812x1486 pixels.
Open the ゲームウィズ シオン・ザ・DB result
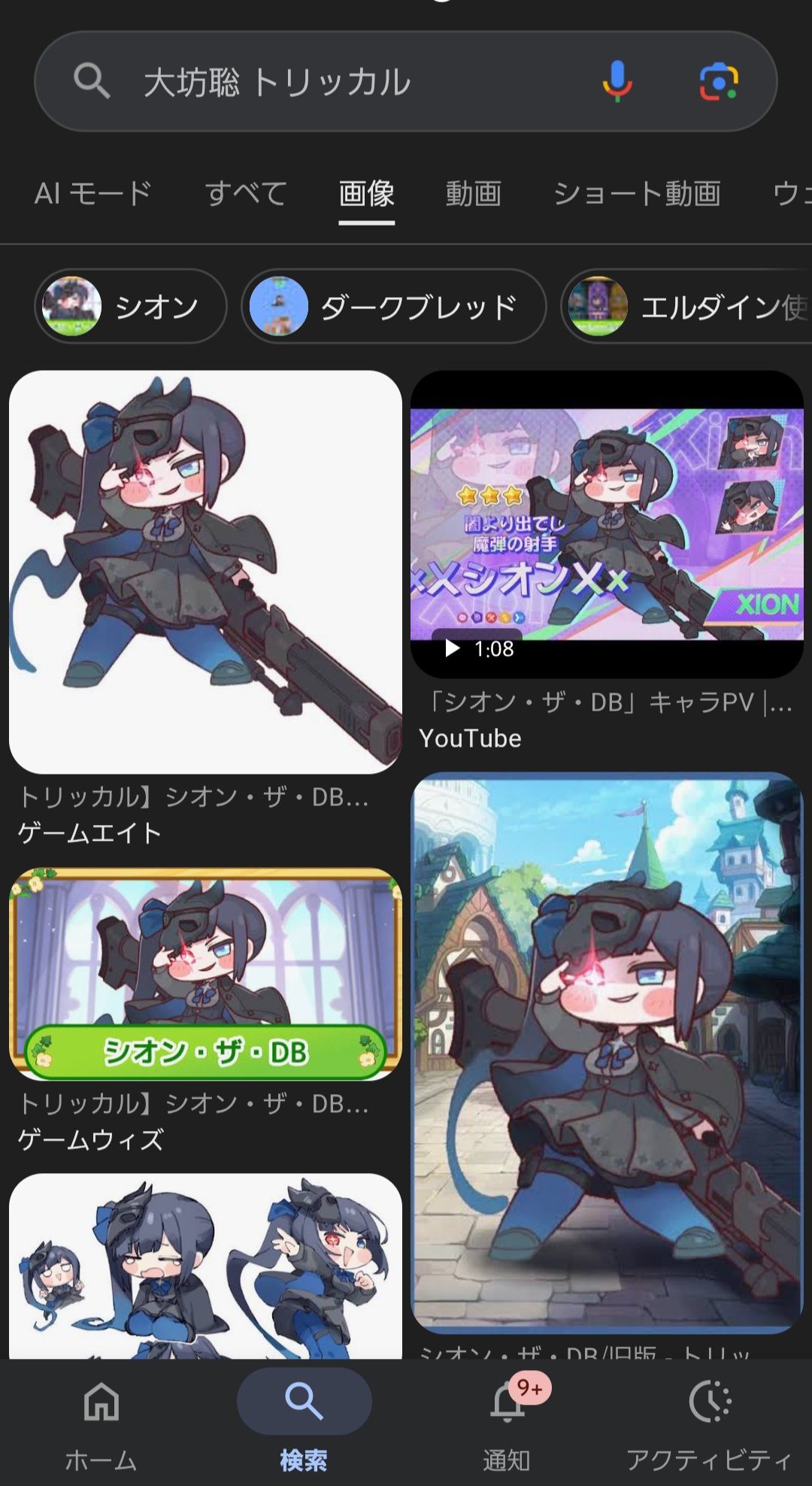tap(205, 974)
